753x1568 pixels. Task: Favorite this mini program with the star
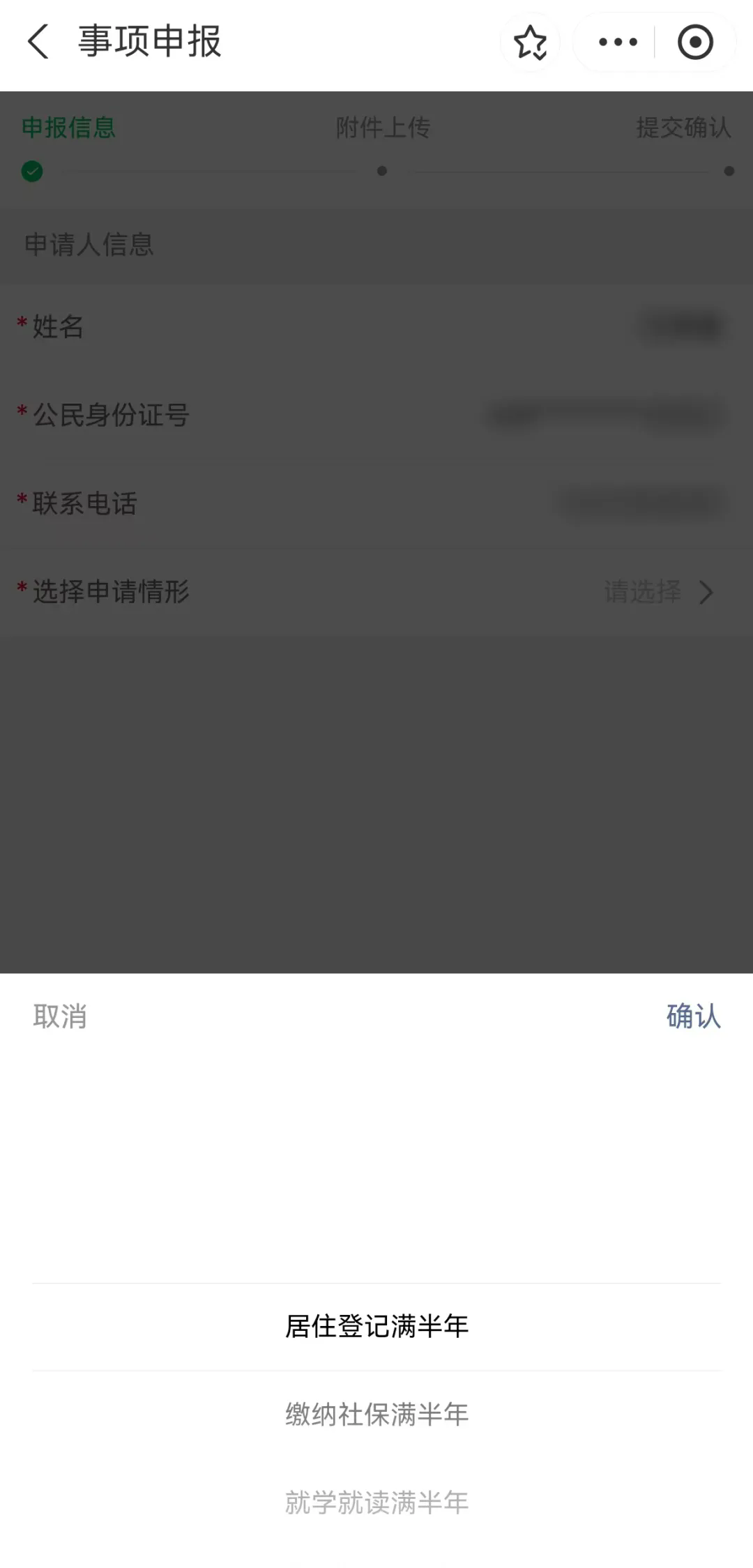pos(530,43)
